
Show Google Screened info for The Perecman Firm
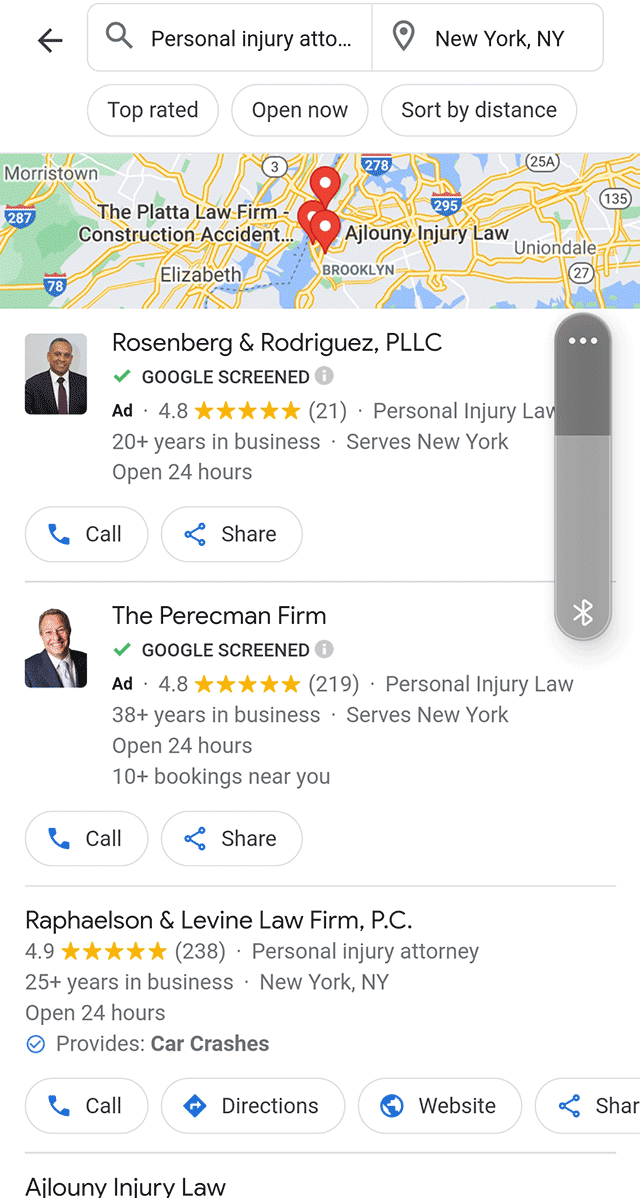point(325,649)
